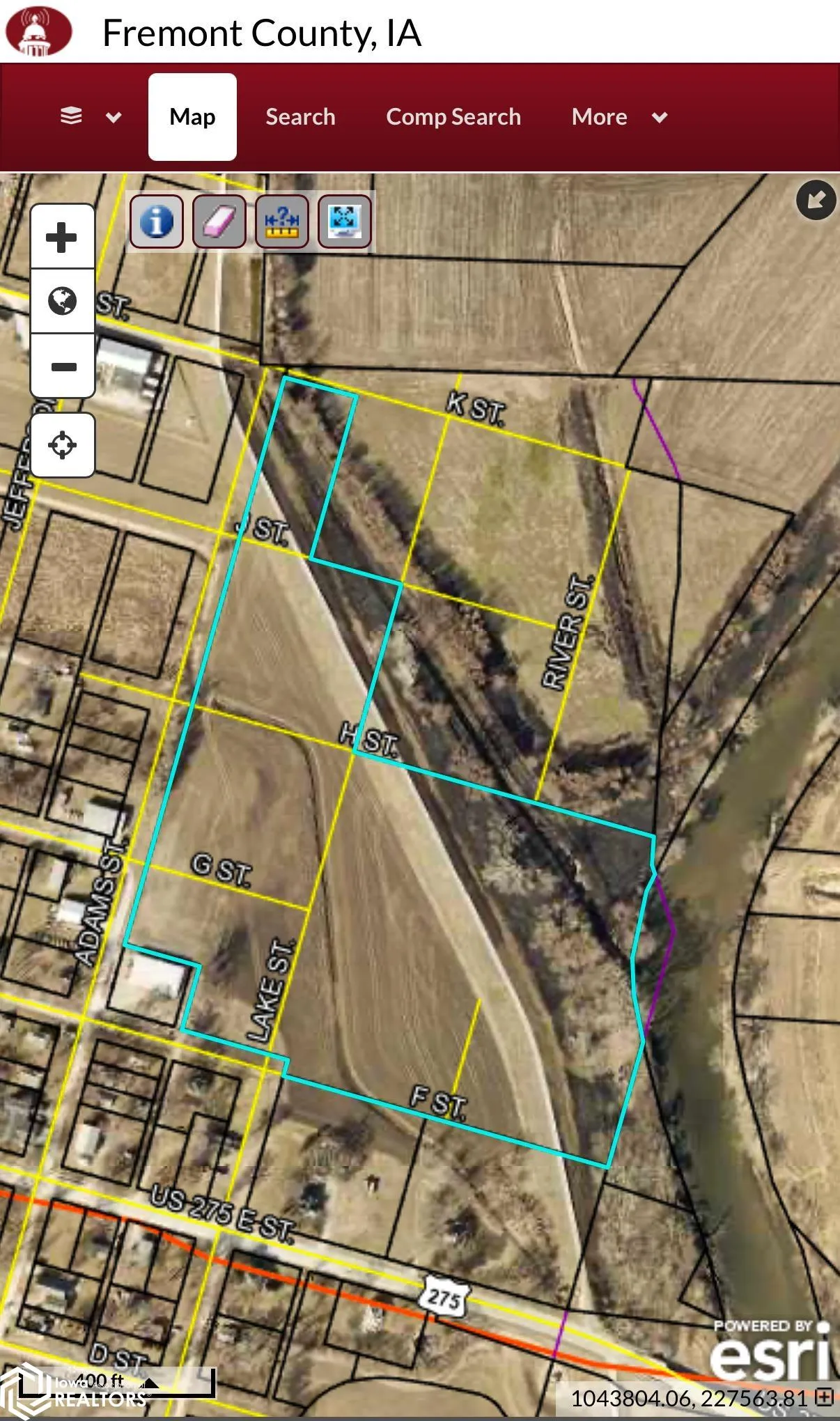Find my current location
840x1421 pixels.
tap(62, 445)
